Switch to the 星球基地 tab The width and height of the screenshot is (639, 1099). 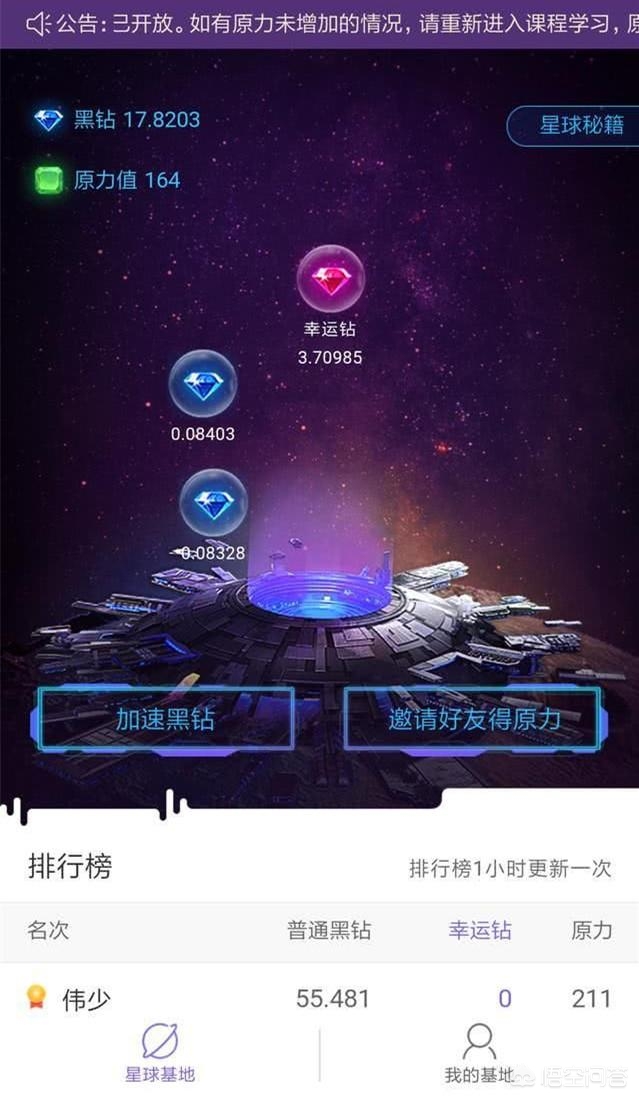pyautogui.click(x=160, y=1054)
